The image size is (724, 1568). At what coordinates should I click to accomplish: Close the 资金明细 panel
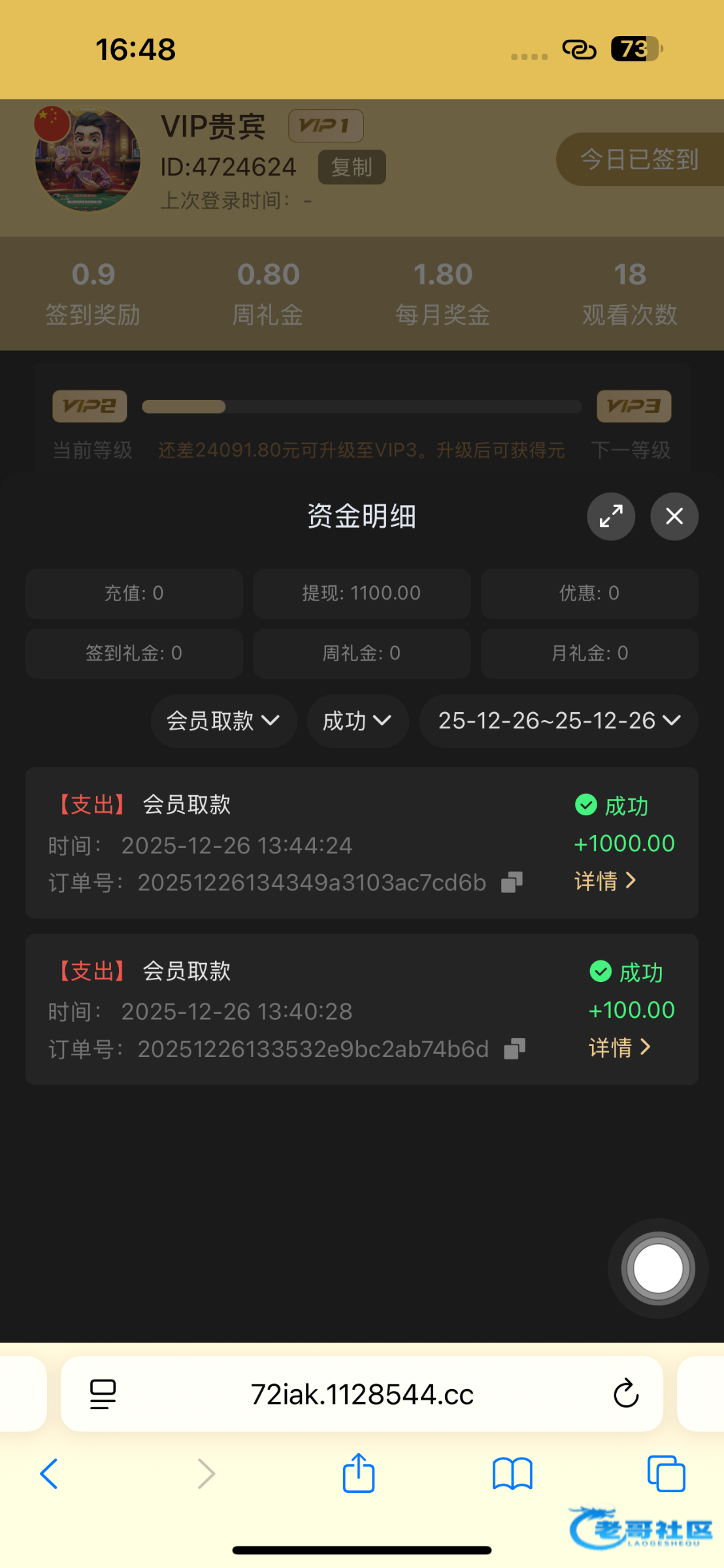(x=674, y=516)
